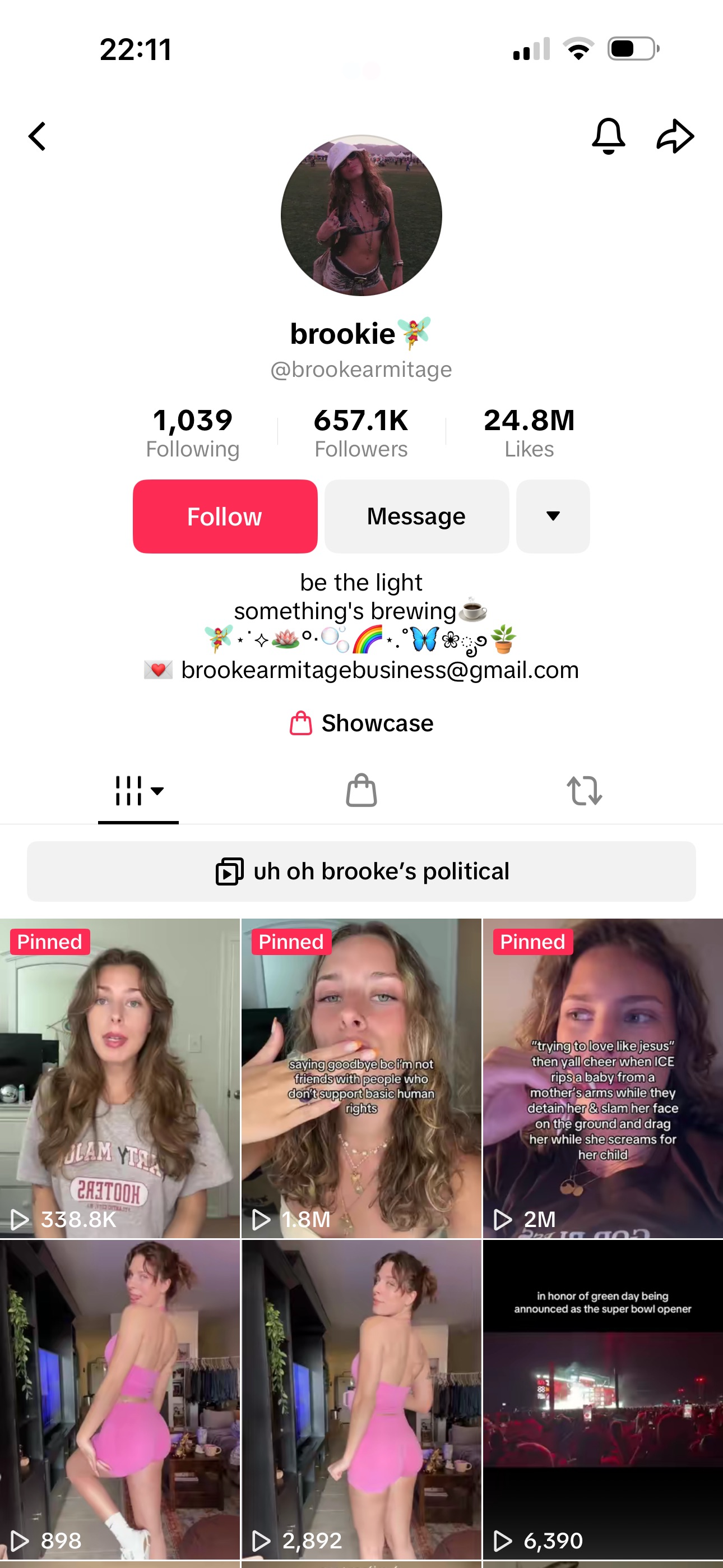Viewport: 723px width, 1568px height.
Task: Open the video with 2,892 views
Action: pos(361,1400)
